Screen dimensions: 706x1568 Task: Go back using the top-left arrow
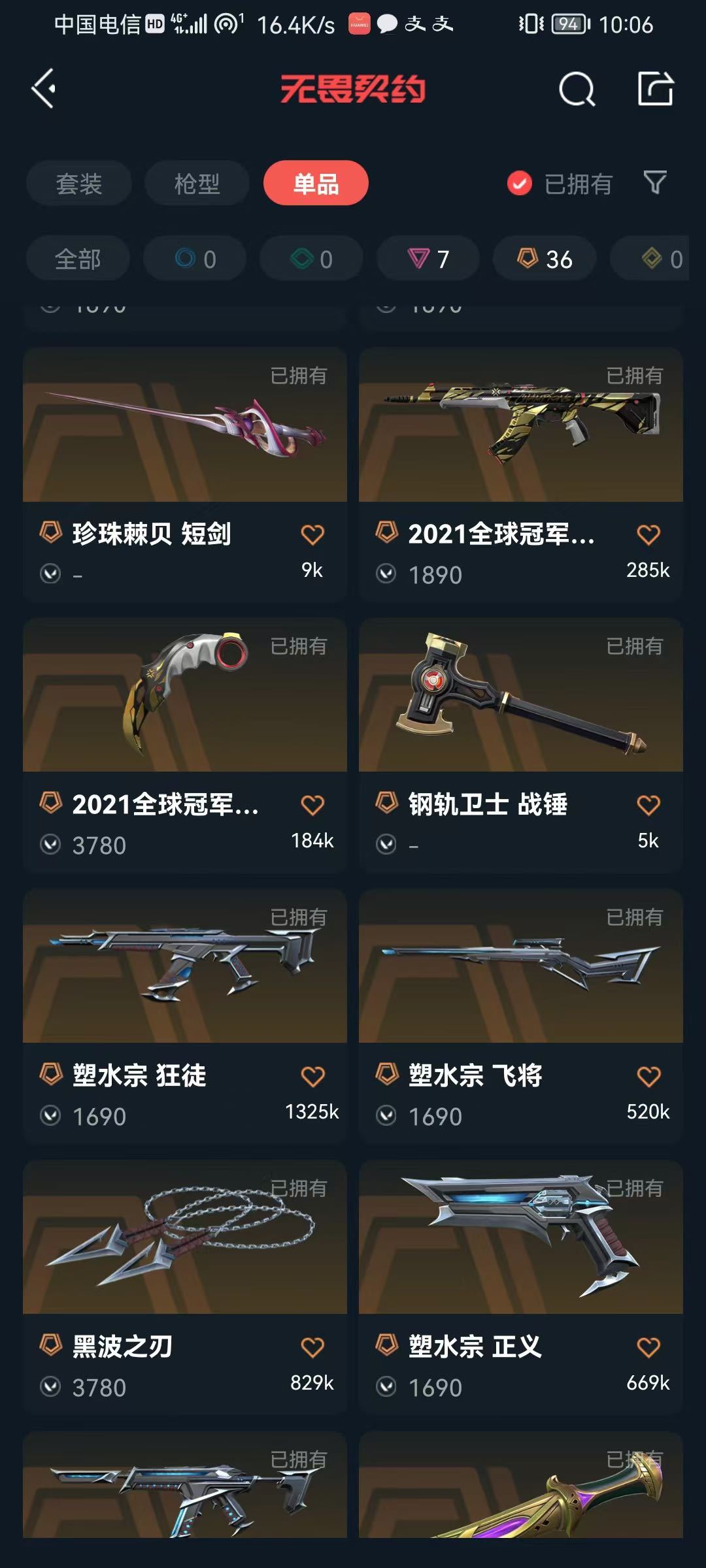tap(44, 88)
